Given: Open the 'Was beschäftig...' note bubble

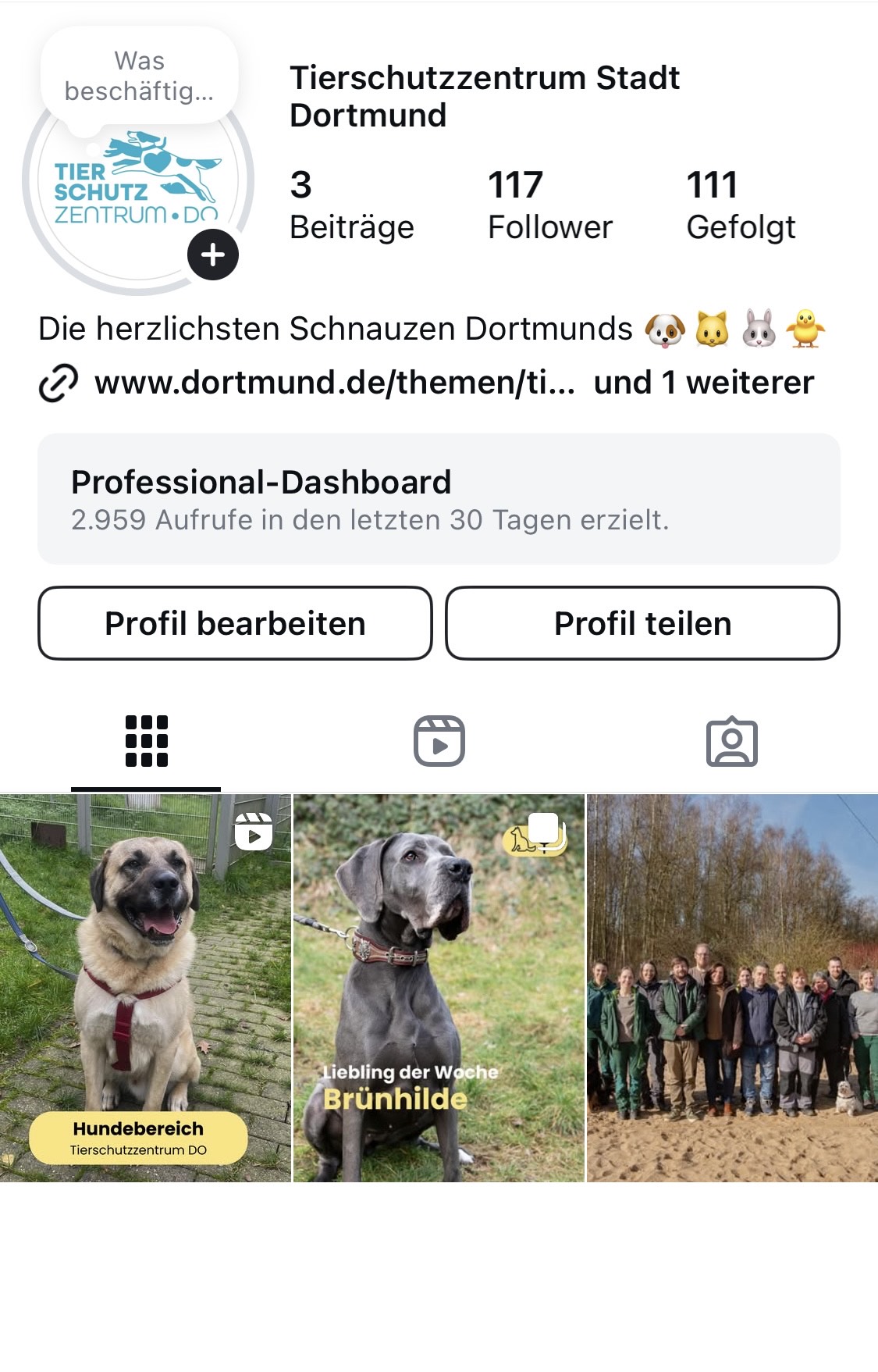Looking at the screenshot, I should click(x=139, y=76).
